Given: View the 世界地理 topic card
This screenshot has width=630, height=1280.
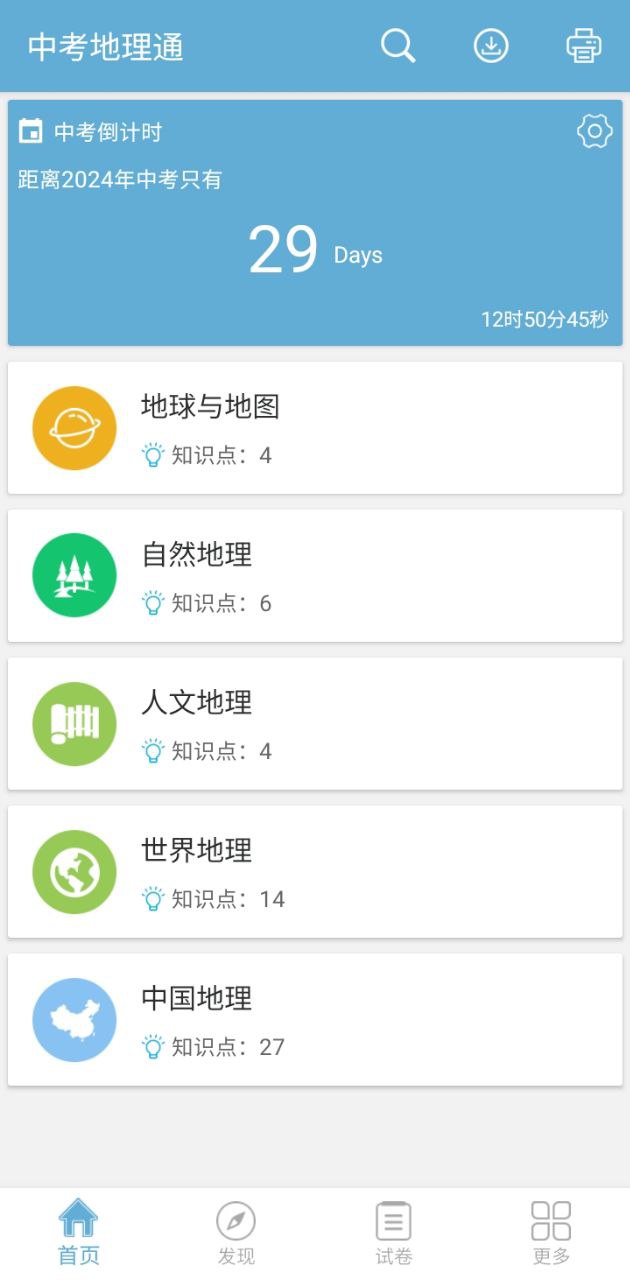Looking at the screenshot, I should click(315, 872).
